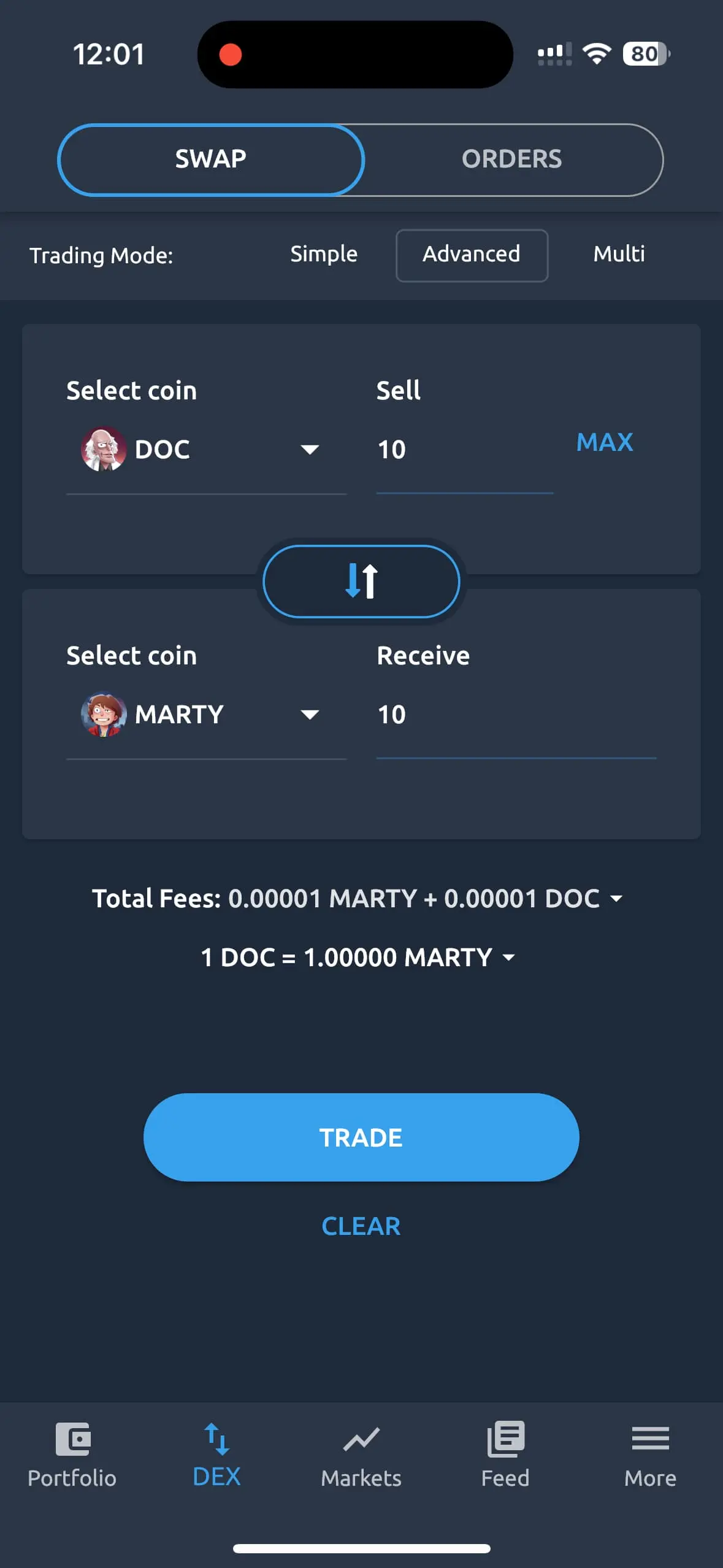The image size is (723, 1568).
Task: Switch to the ORDERS tab
Action: click(512, 159)
